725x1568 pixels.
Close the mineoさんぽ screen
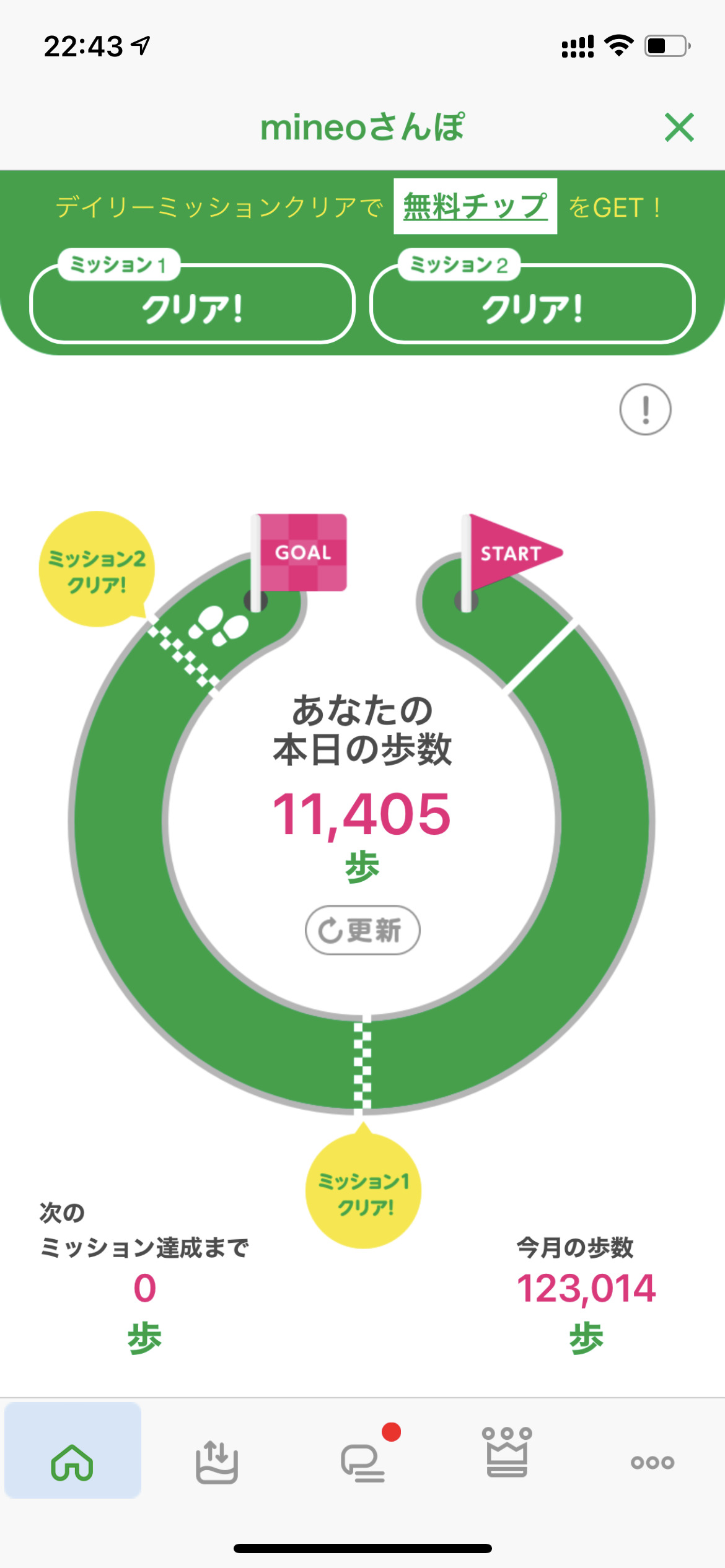(679, 128)
